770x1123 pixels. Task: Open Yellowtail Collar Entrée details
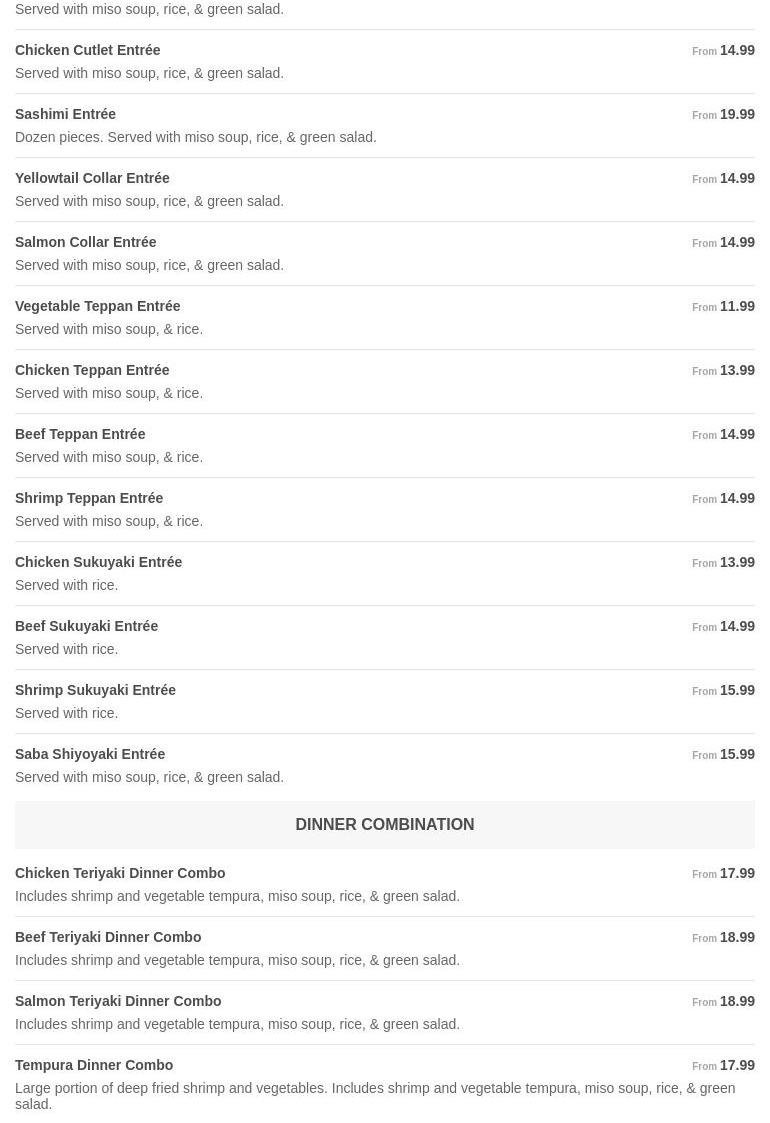tap(92, 178)
